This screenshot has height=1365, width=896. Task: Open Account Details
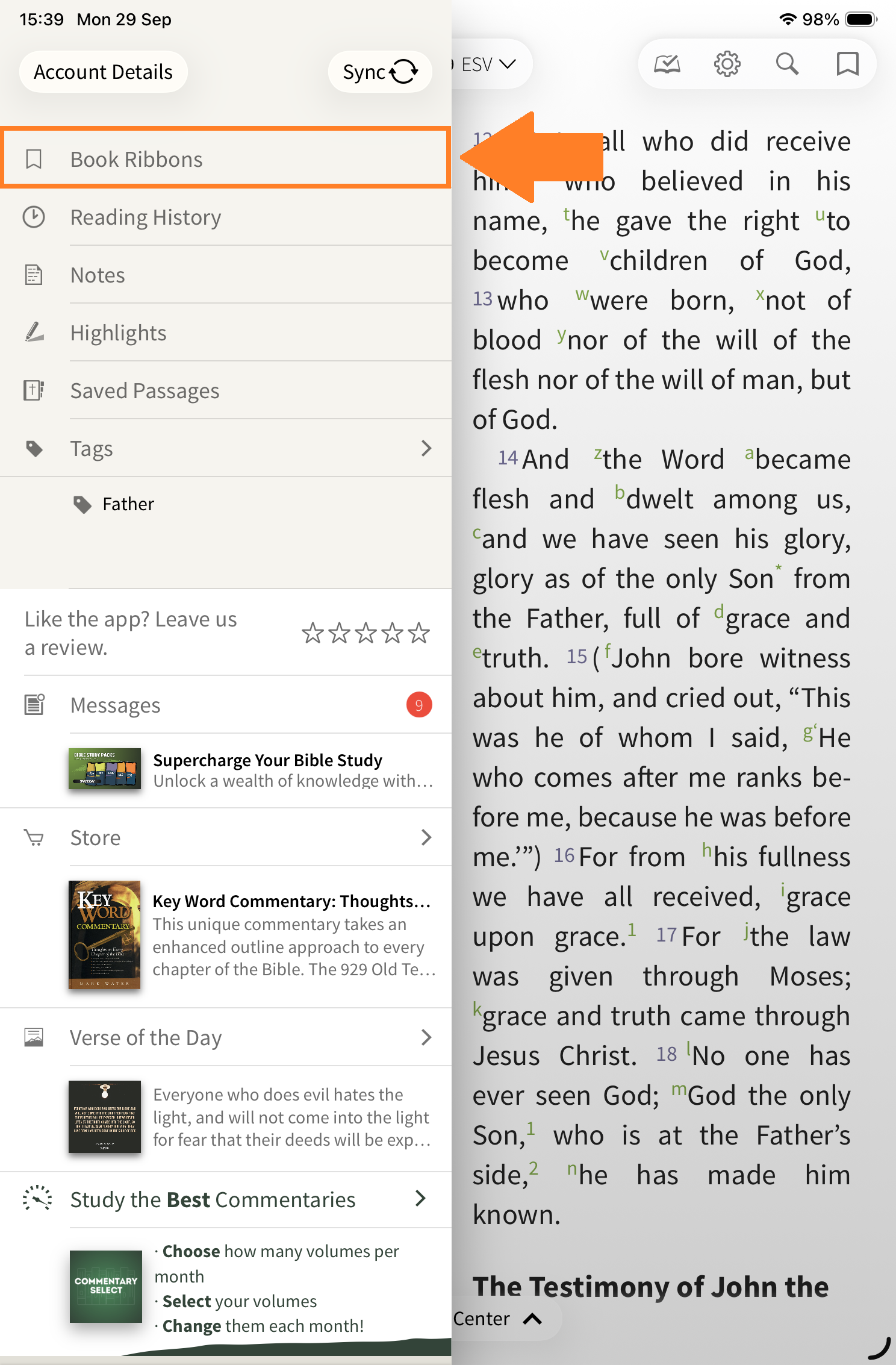(103, 72)
